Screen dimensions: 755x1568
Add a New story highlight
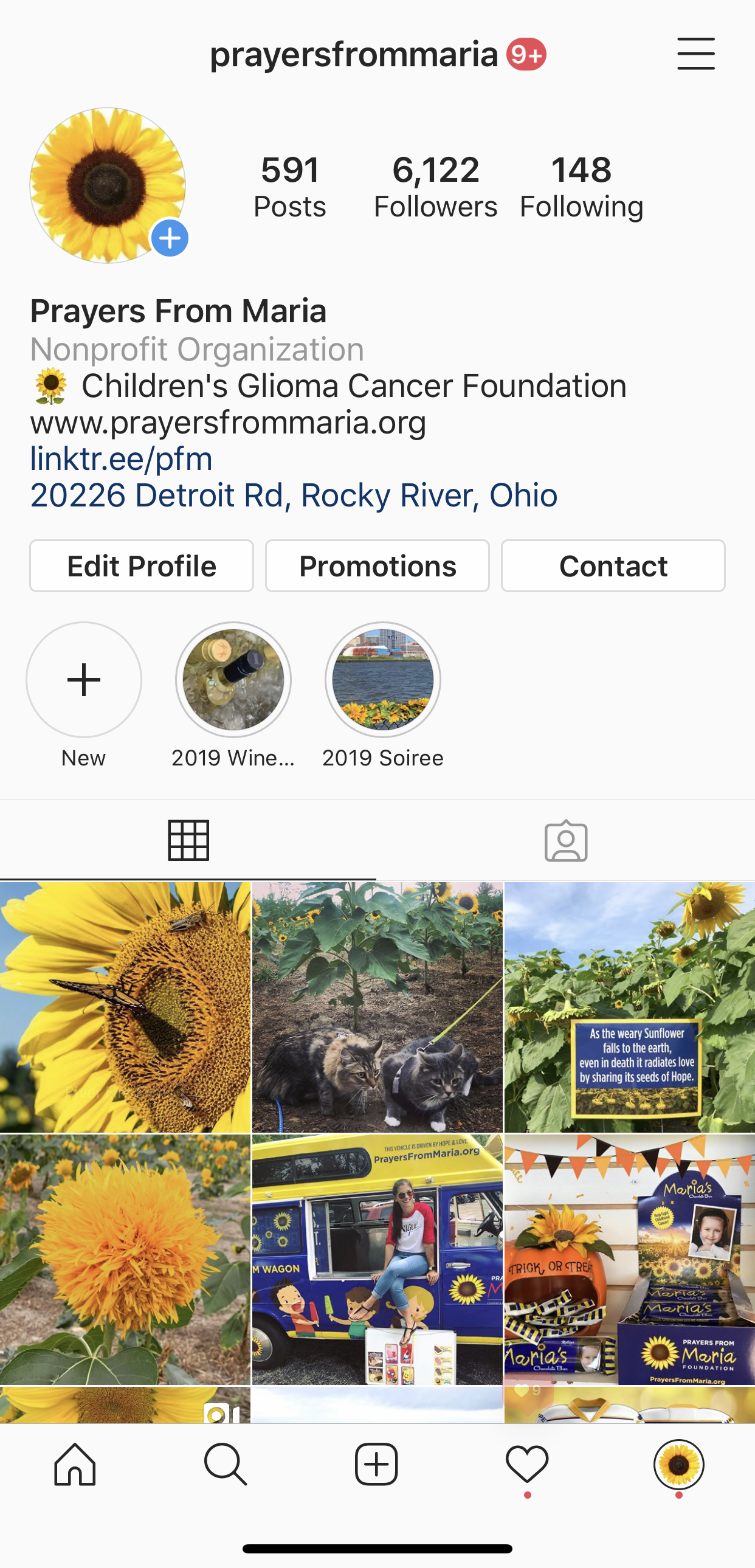click(84, 680)
